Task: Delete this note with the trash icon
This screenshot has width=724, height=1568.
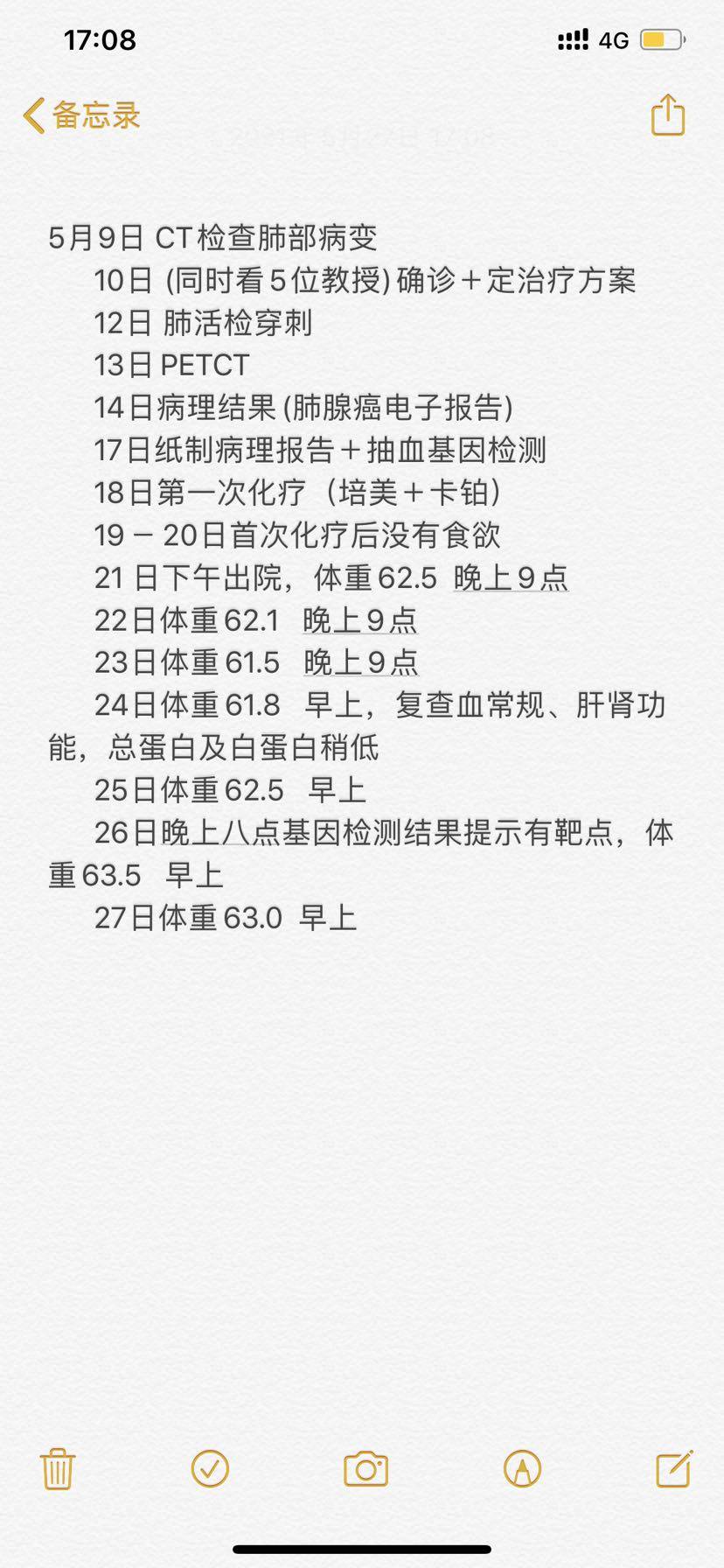Action: [58, 1469]
